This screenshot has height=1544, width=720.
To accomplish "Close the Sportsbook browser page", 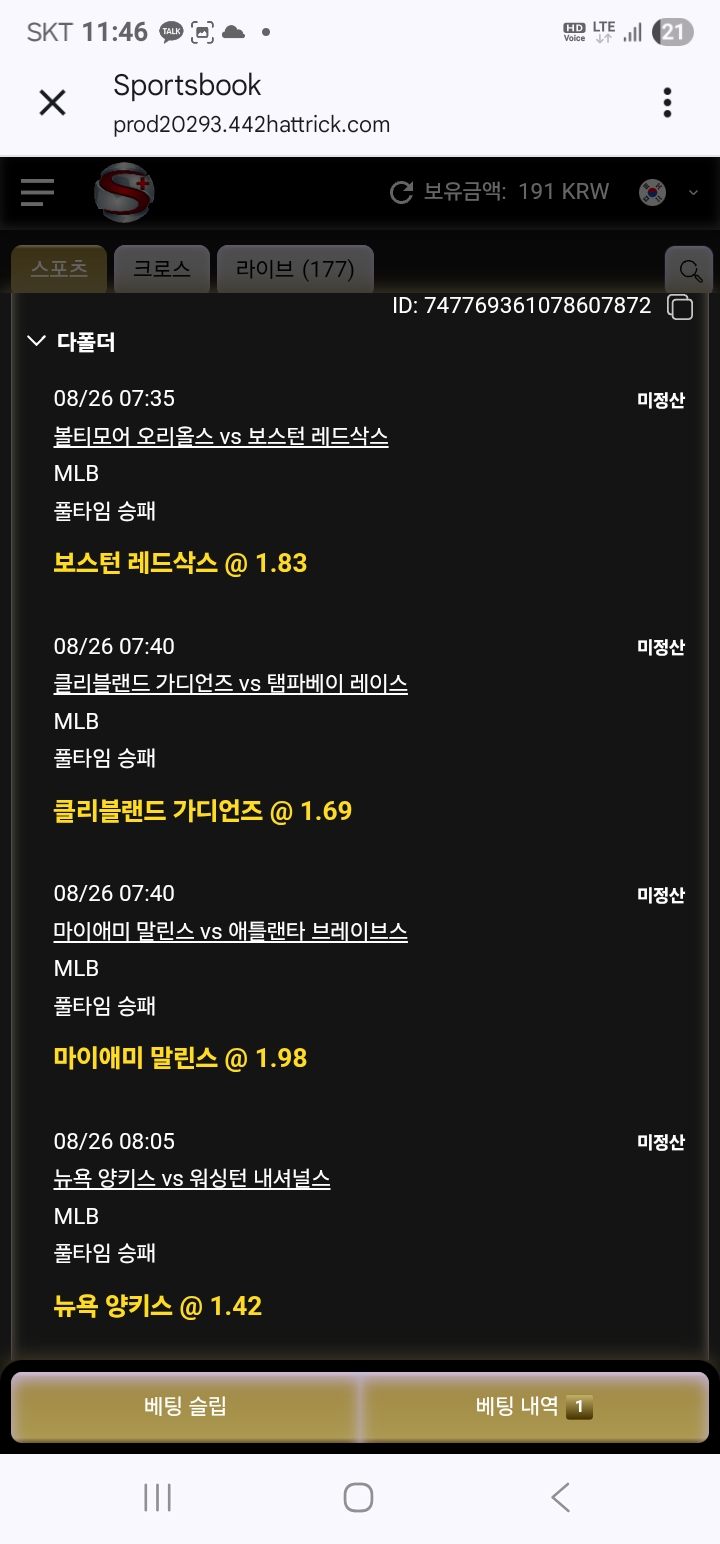I will pos(52,102).
